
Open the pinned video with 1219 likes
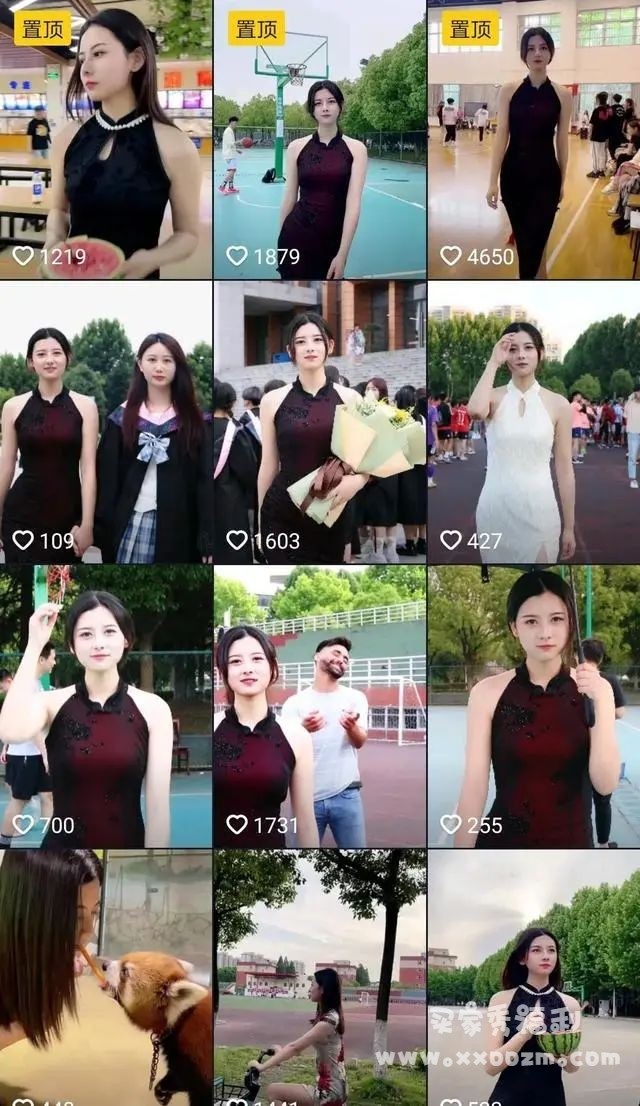[x=106, y=139]
